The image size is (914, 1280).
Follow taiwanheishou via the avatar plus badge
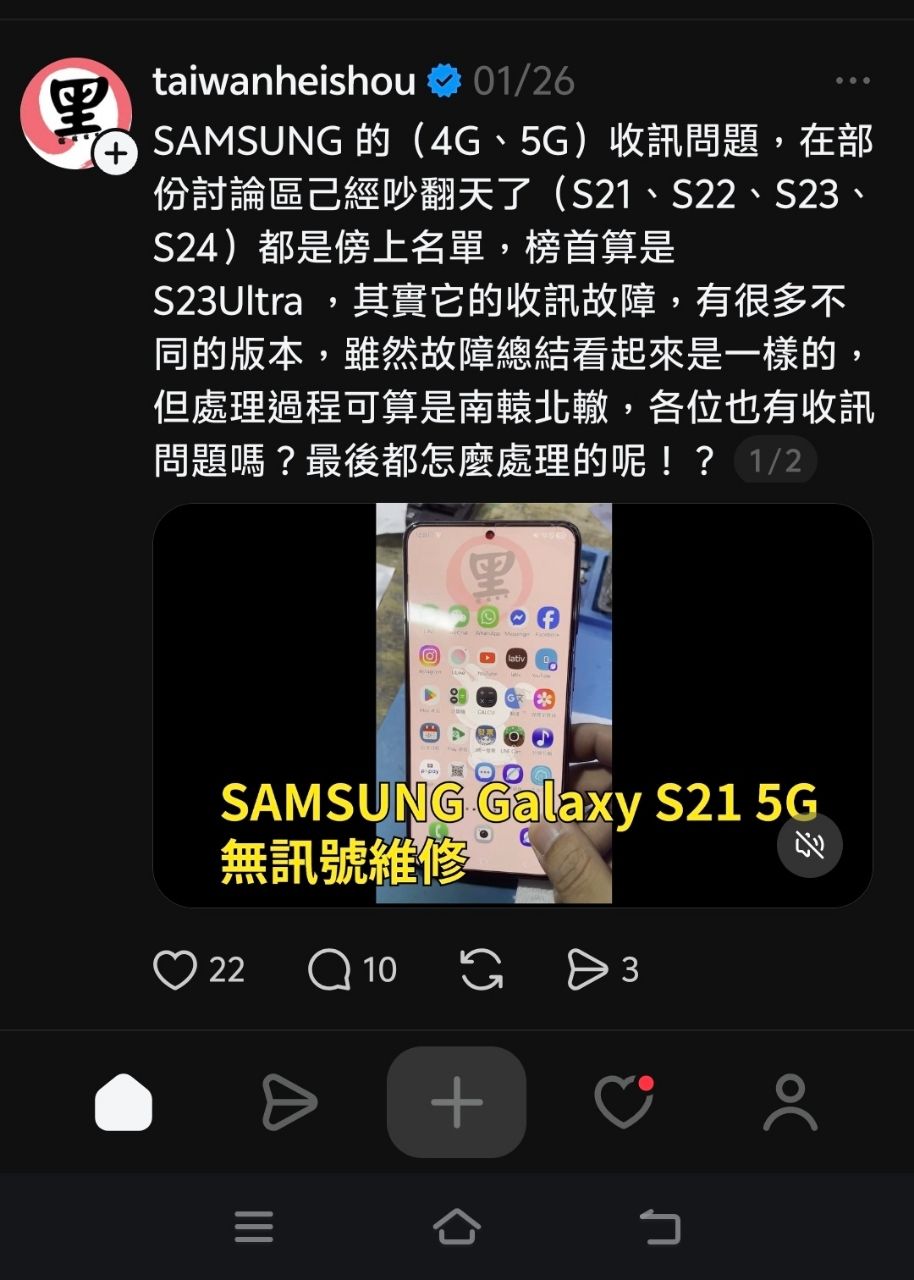[x=117, y=154]
